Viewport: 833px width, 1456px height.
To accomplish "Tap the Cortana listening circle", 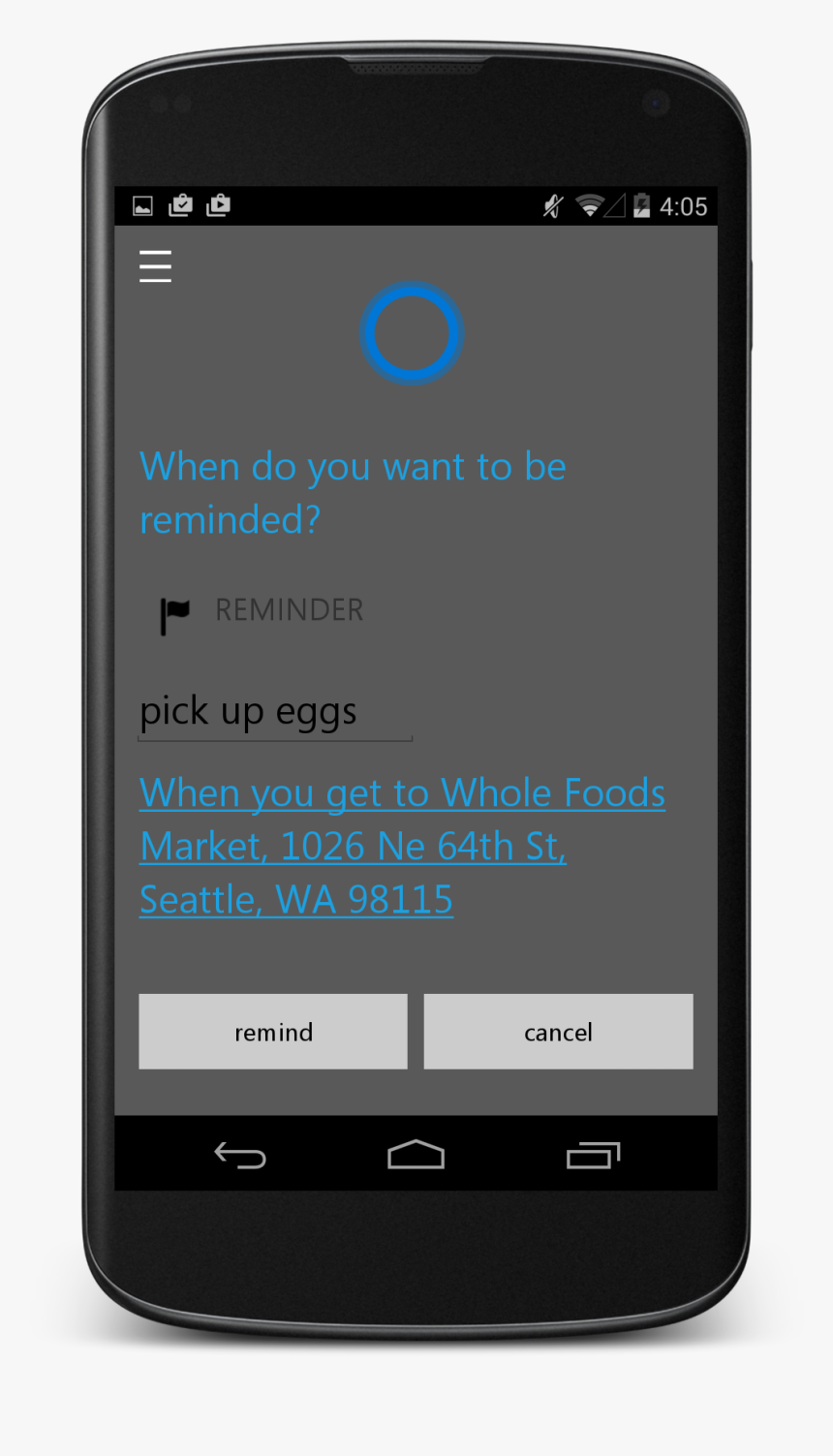I will (412, 333).
